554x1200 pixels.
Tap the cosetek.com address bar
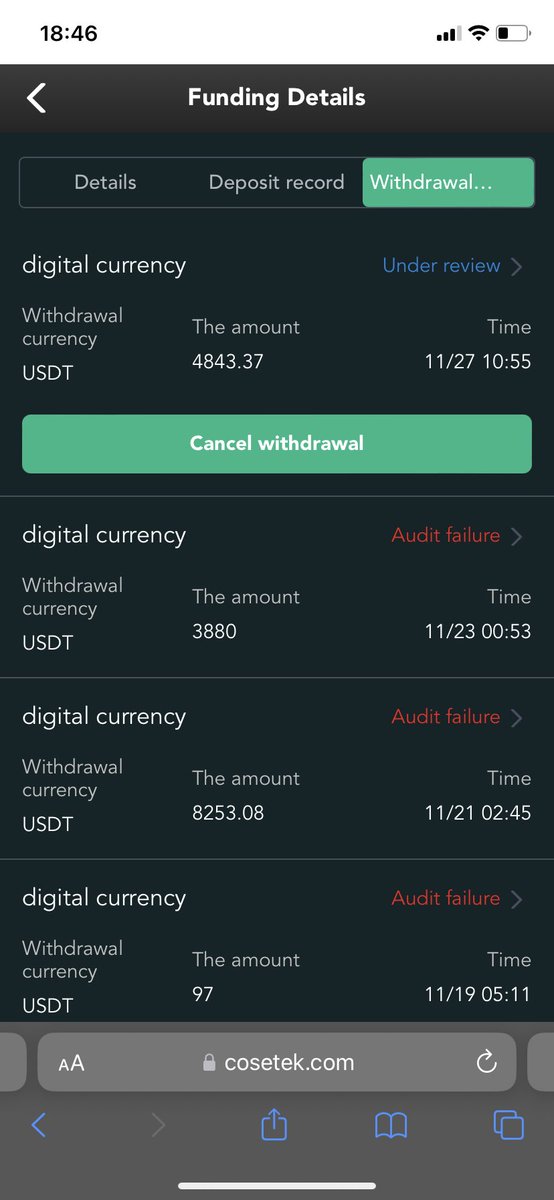(x=277, y=1062)
